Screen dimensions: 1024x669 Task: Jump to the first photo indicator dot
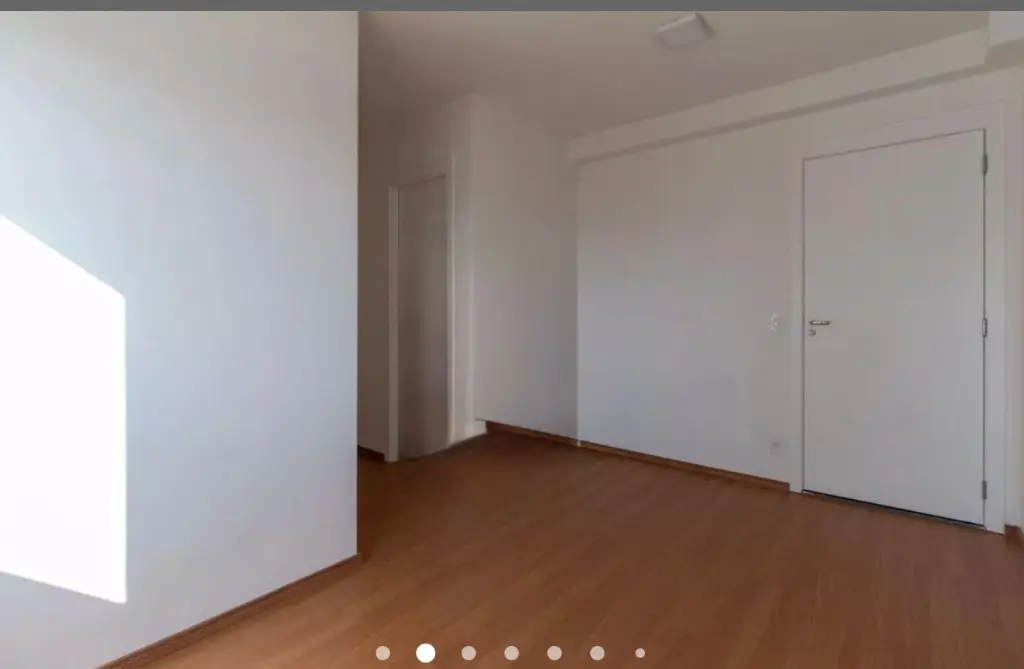(383, 653)
